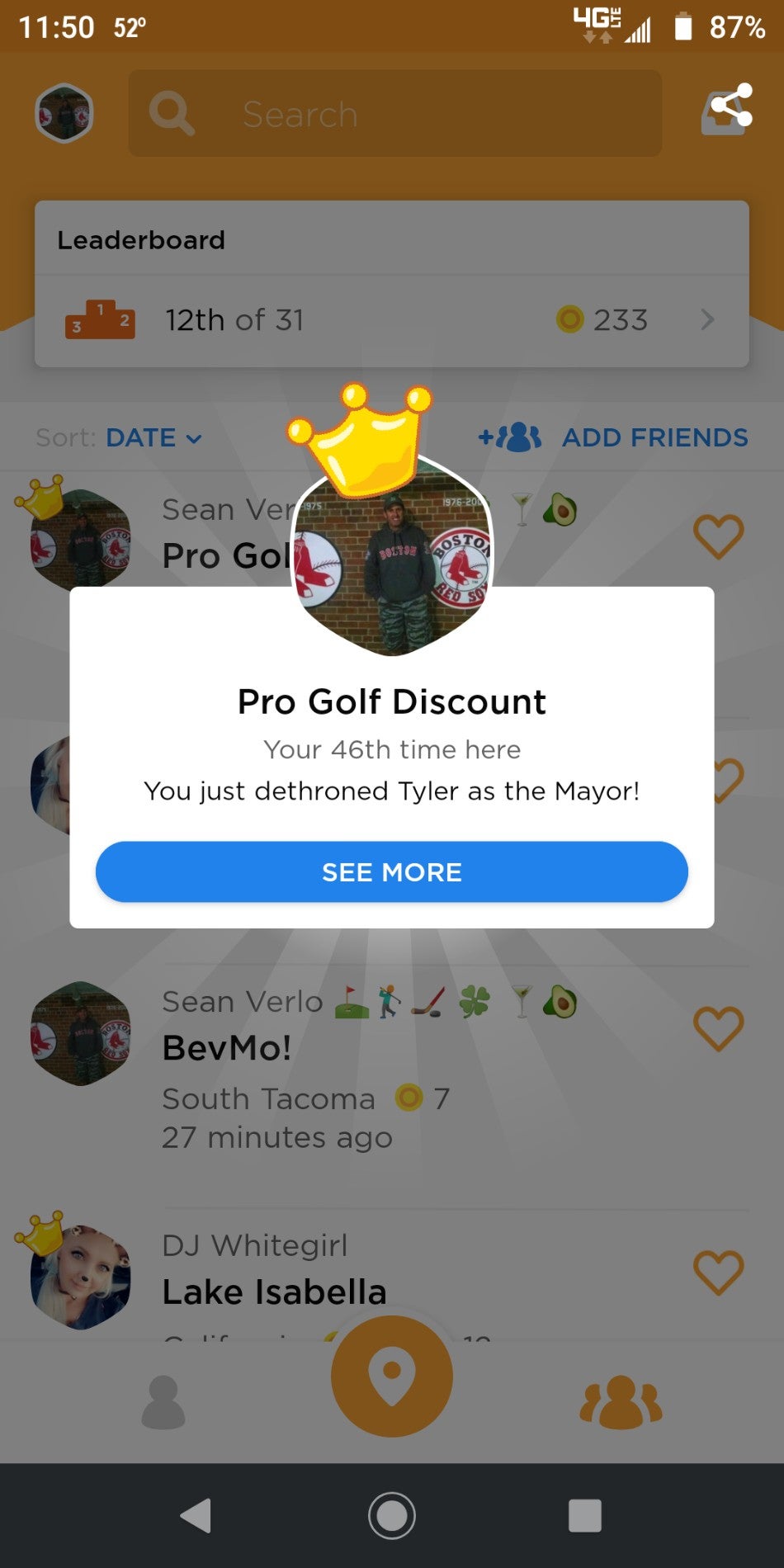Open the share inbox icon
The image size is (784, 1568).
click(727, 111)
